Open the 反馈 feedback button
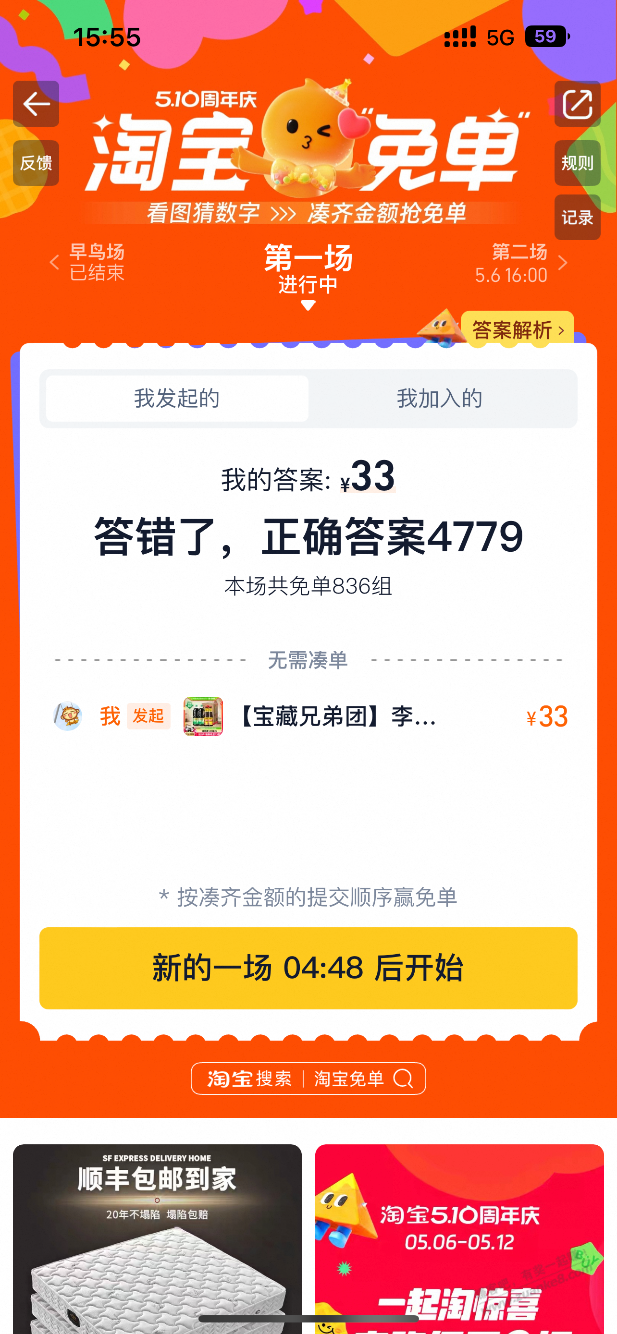Image resolution: width=617 pixels, height=1334 pixels. pyautogui.click(x=36, y=163)
